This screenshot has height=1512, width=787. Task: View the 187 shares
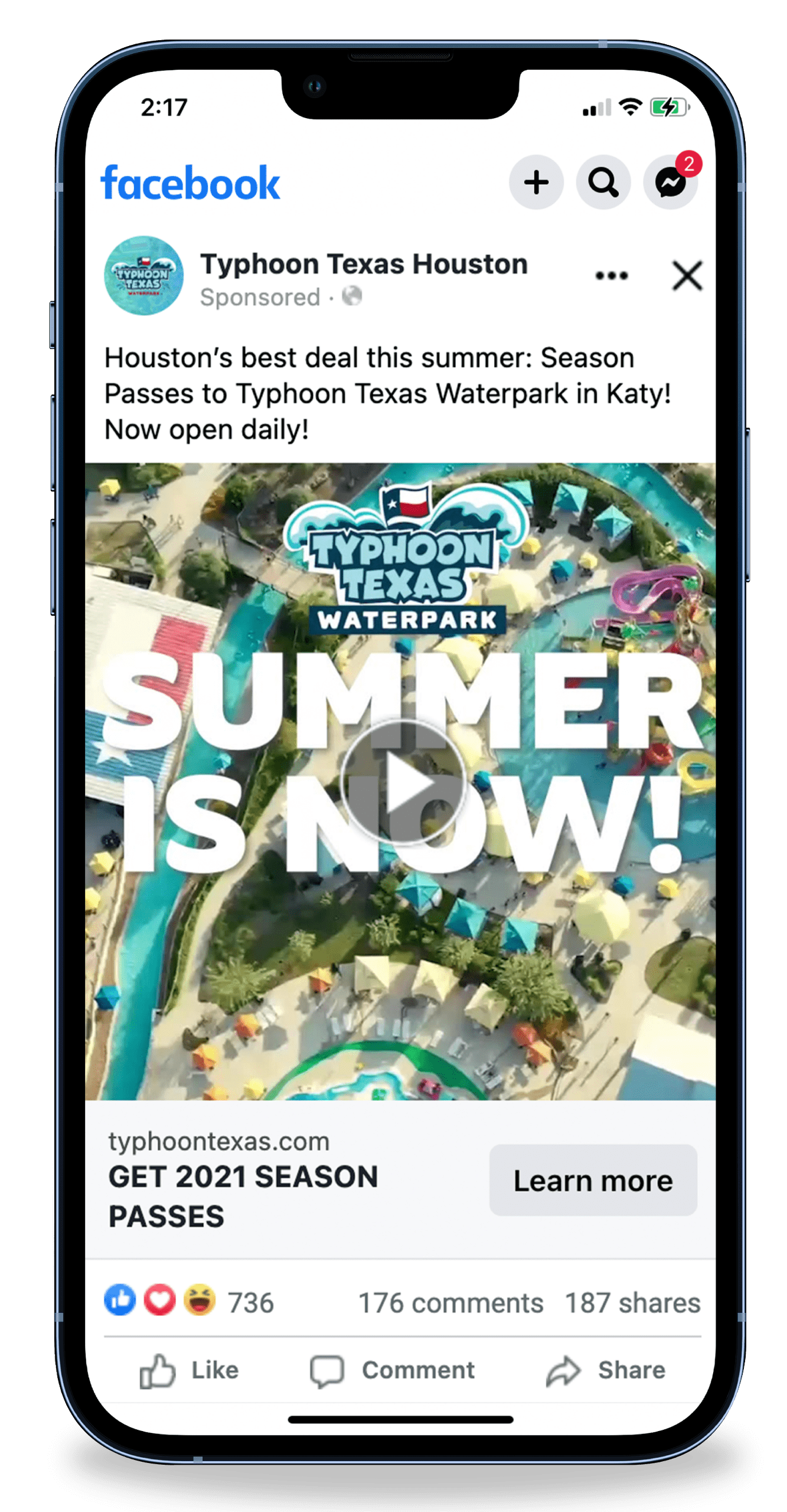(x=632, y=1303)
